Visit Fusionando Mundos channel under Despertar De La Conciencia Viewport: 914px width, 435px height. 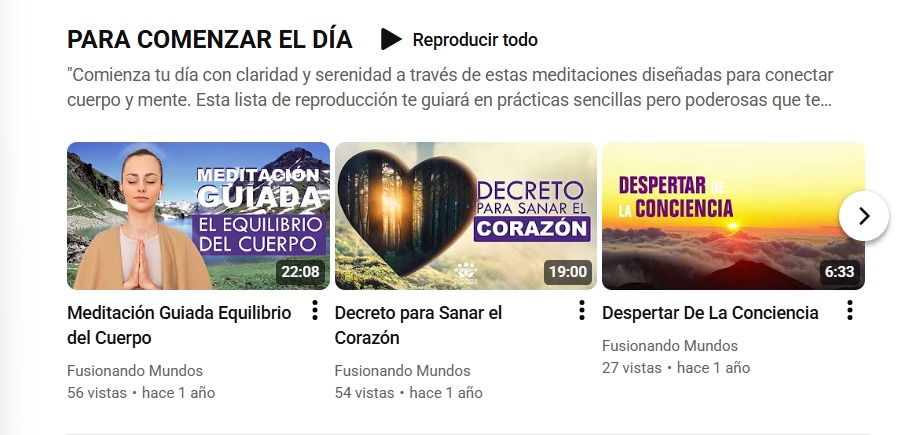670,346
